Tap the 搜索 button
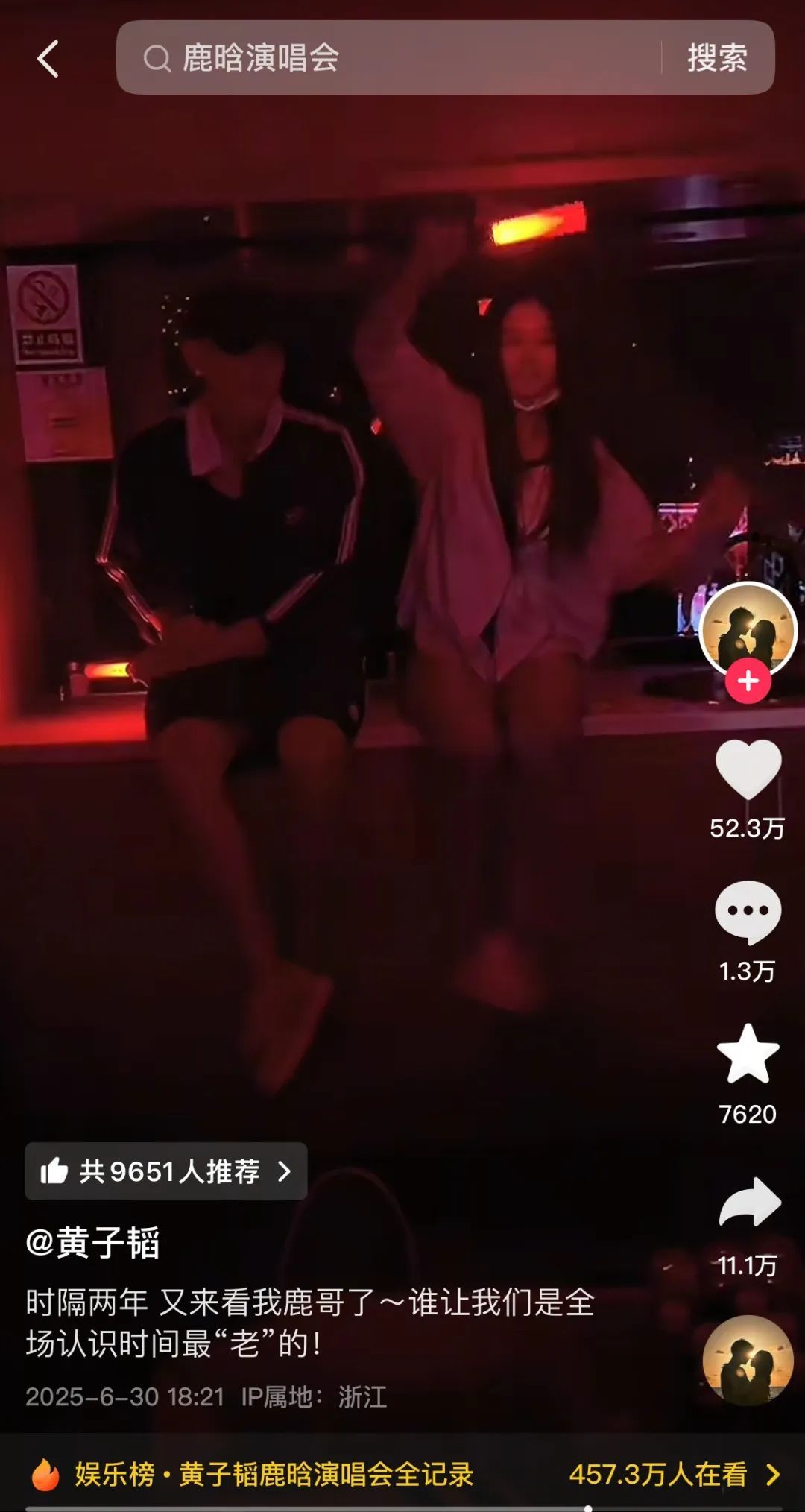The image size is (805, 1512). (717, 57)
